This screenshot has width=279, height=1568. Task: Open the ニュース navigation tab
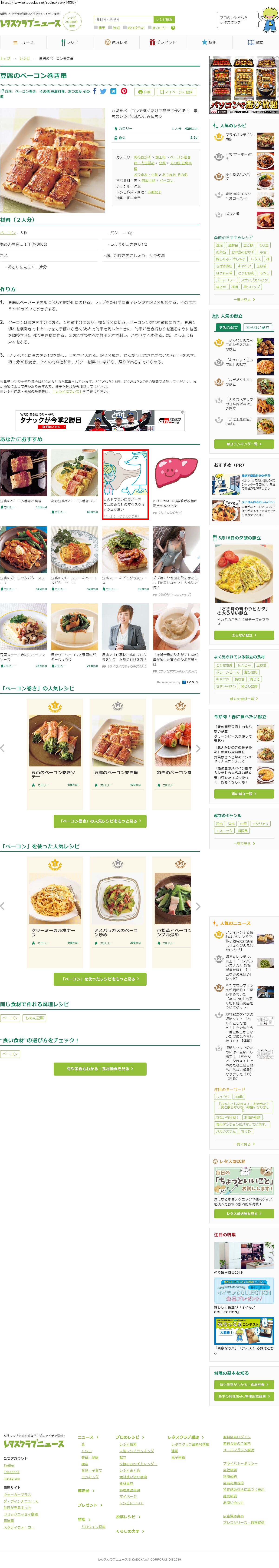(x=23, y=43)
